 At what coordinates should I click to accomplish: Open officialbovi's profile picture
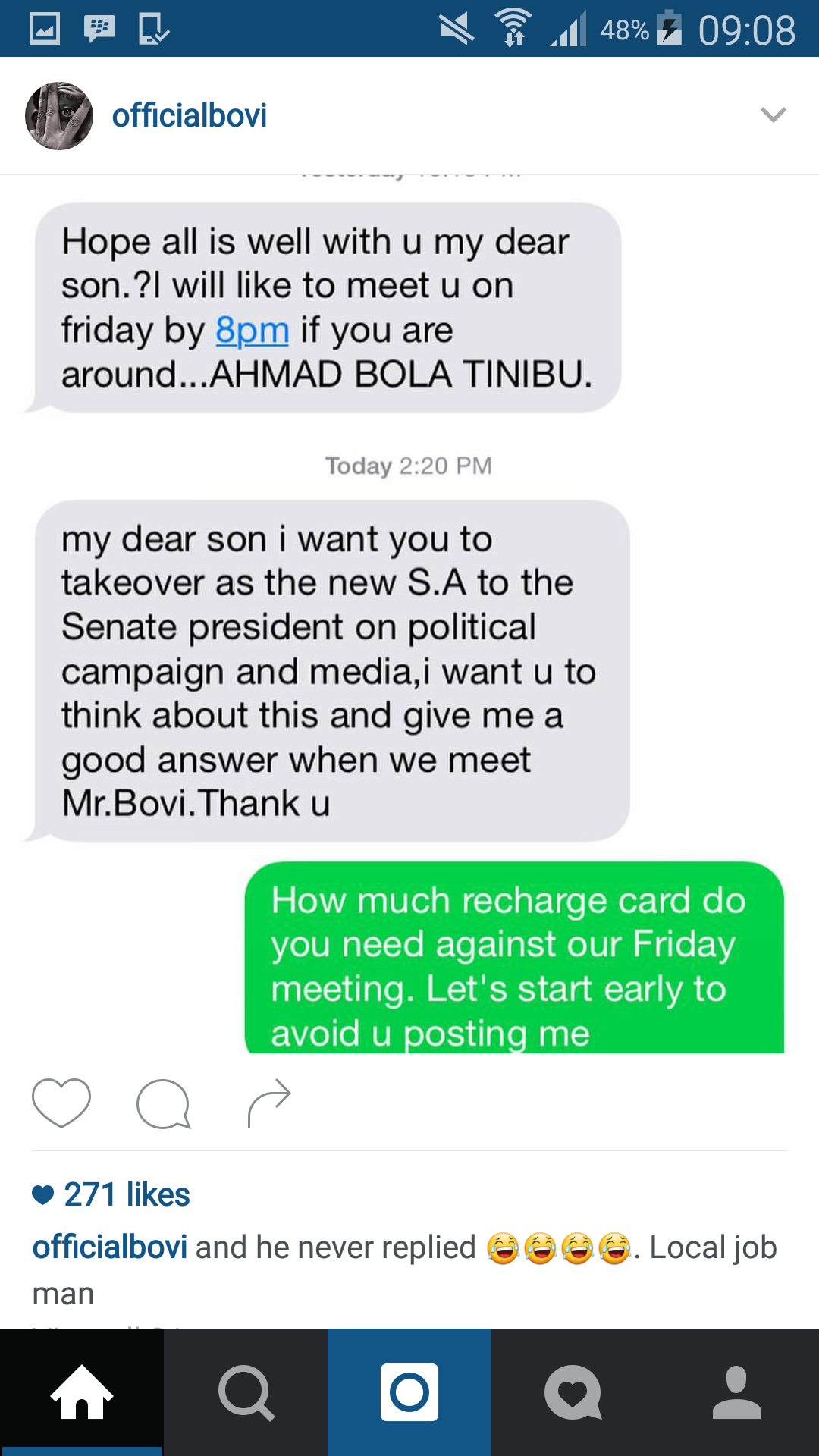[x=59, y=116]
